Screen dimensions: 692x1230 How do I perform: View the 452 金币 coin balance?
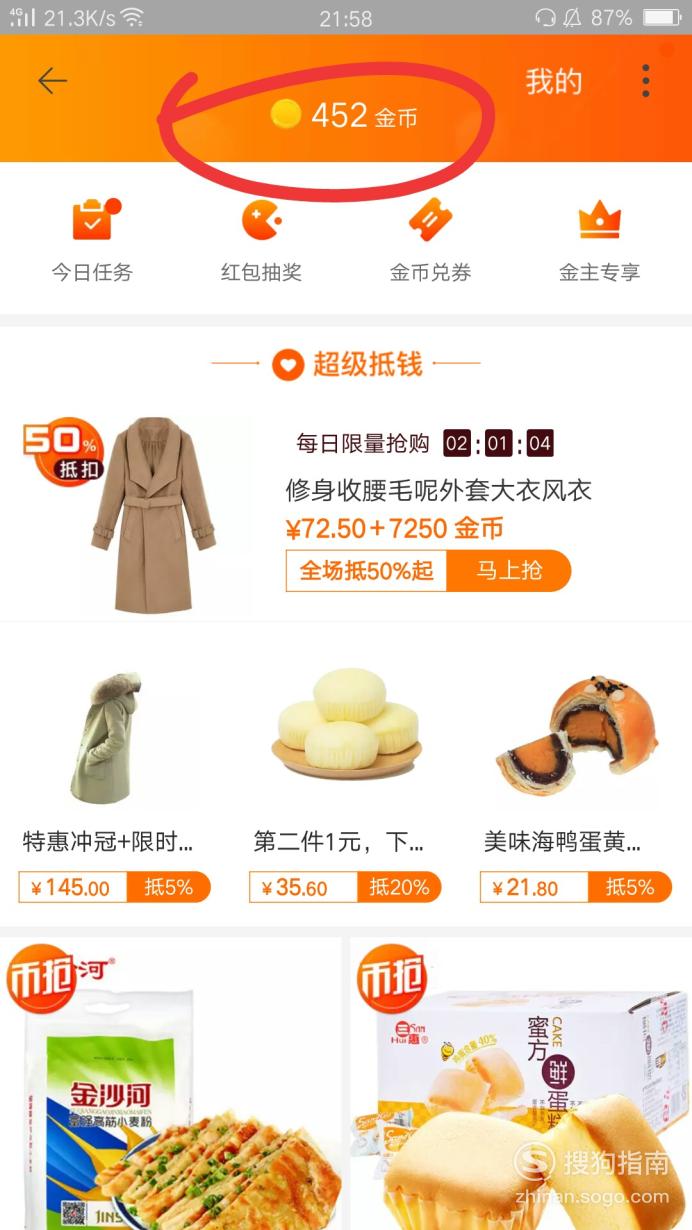click(x=344, y=116)
